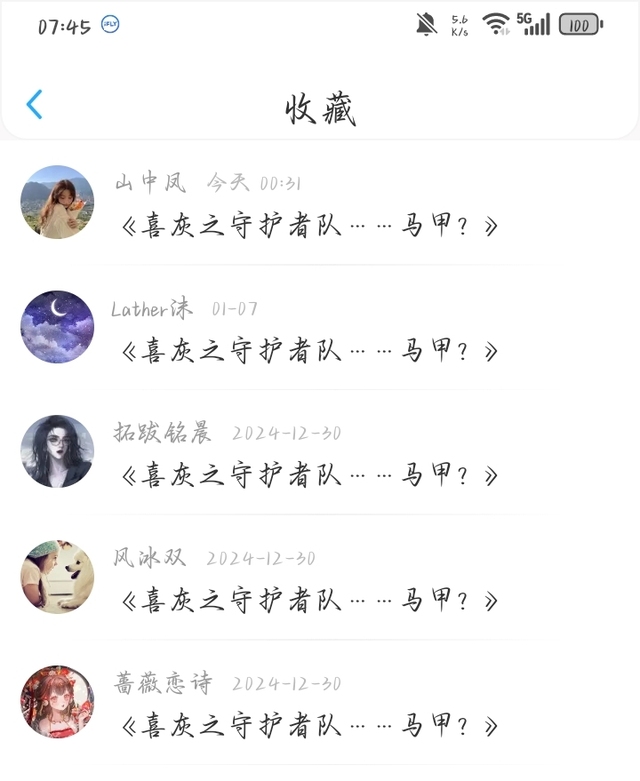Open the favorite saved from 蔷薇恋诗
The height and width of the screenshot is (781, 640).
pyautogui.click(x=308, y=724)
